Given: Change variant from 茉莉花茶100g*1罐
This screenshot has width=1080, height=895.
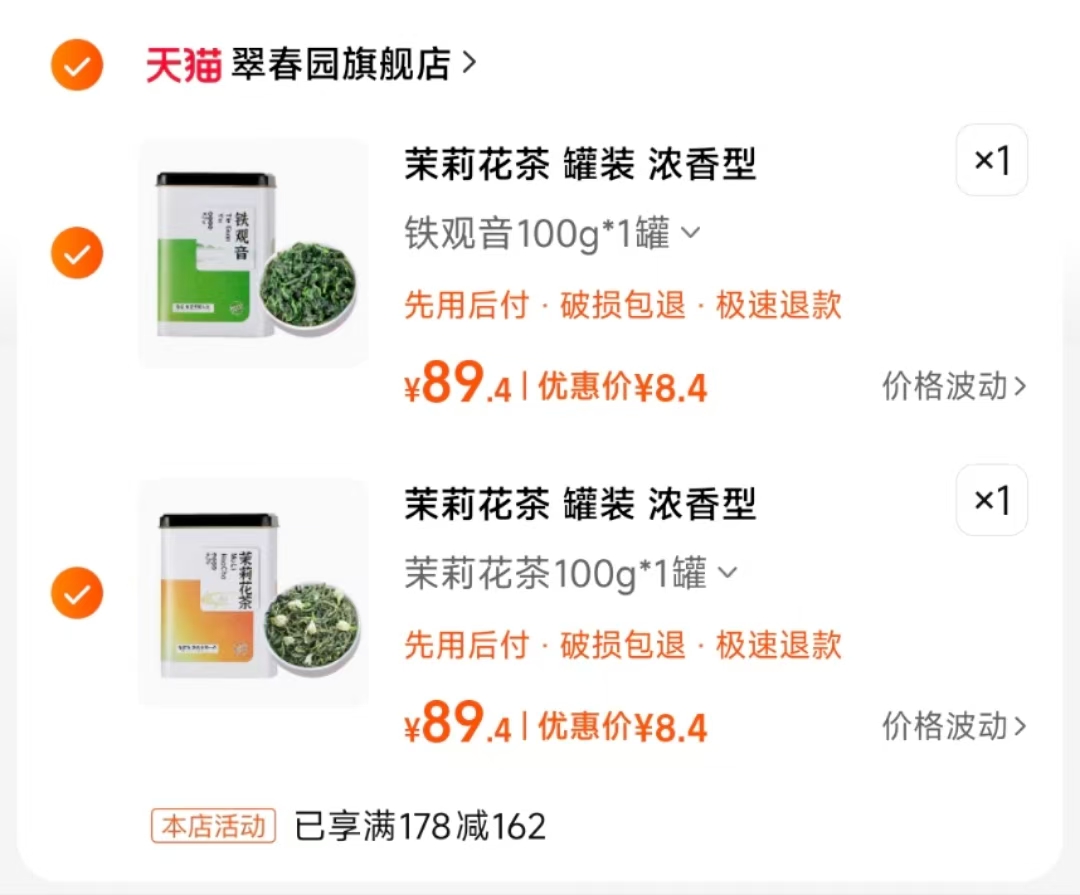Looking at the screenshot, I should [570, 574].
